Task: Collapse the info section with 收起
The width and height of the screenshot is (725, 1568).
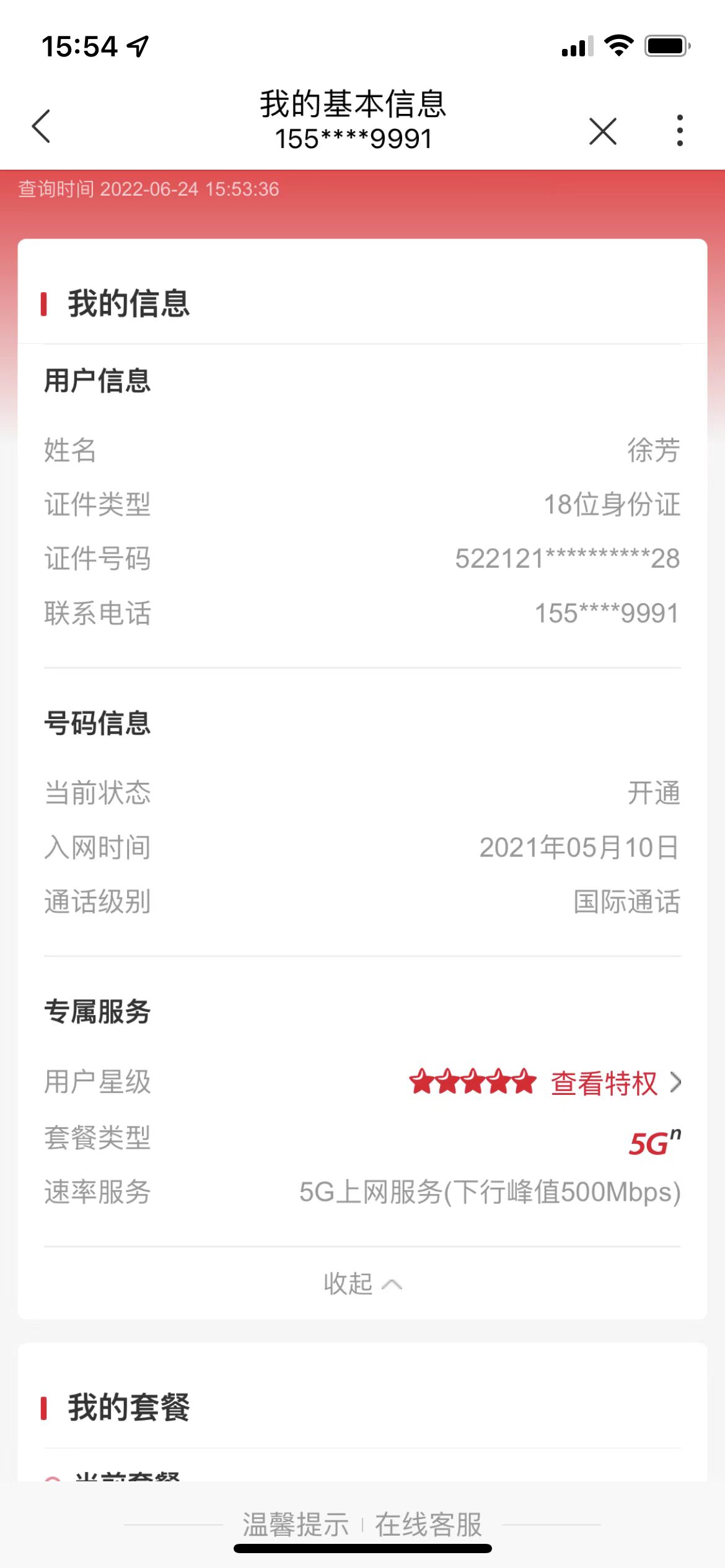Action: pos(362,1284)
